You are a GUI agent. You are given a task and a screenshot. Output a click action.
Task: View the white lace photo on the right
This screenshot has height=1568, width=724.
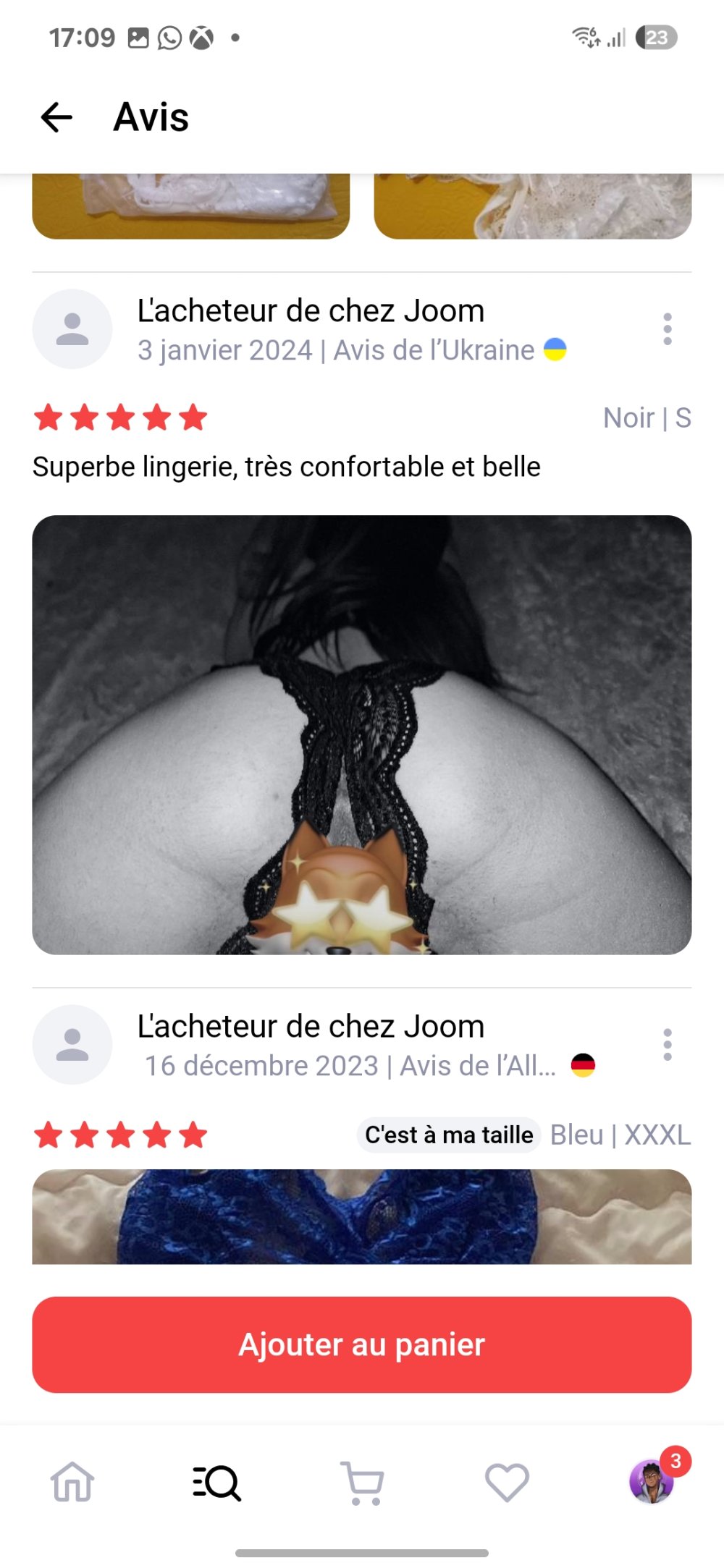point(533,206)
